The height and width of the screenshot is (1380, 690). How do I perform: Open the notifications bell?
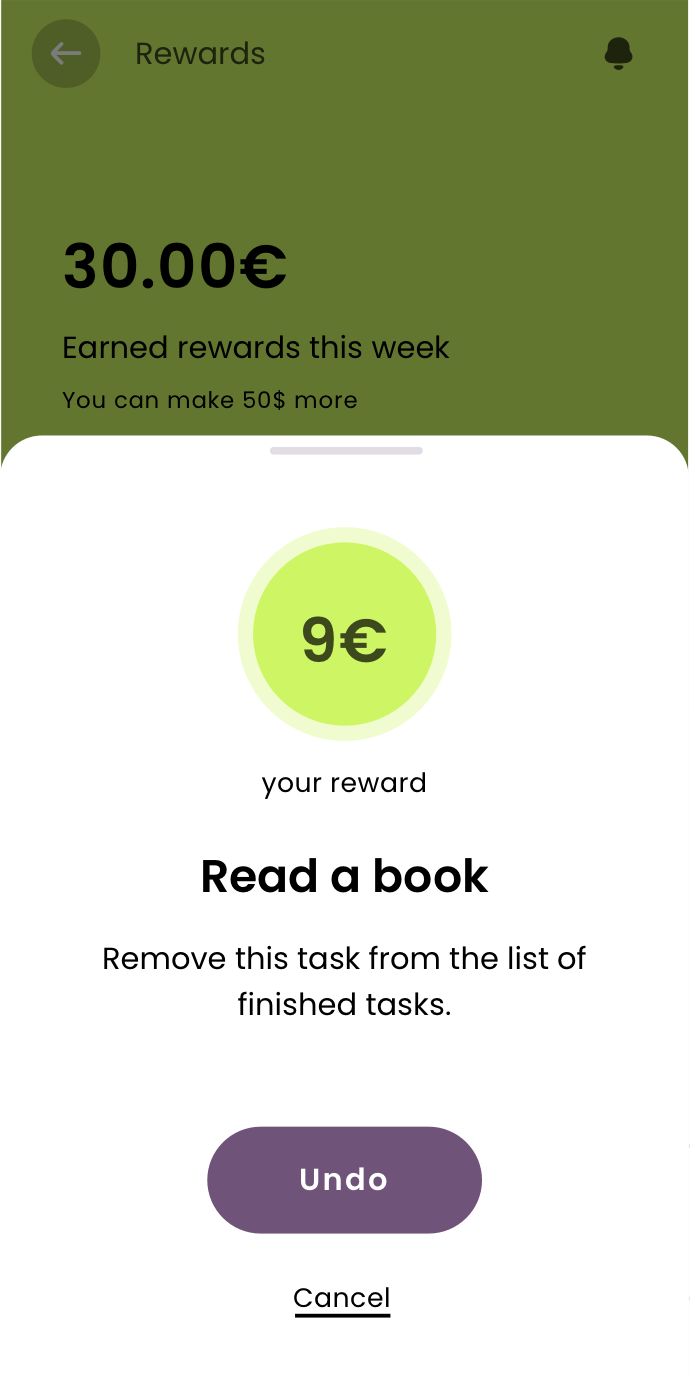point(619,53)
